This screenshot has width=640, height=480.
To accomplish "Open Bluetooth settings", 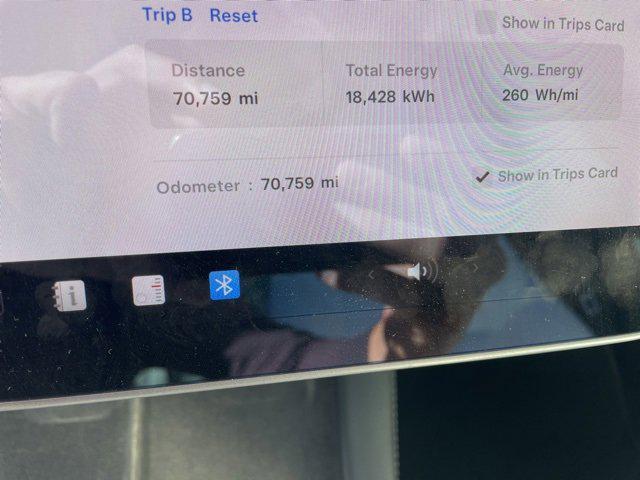I will click(225, 285).
